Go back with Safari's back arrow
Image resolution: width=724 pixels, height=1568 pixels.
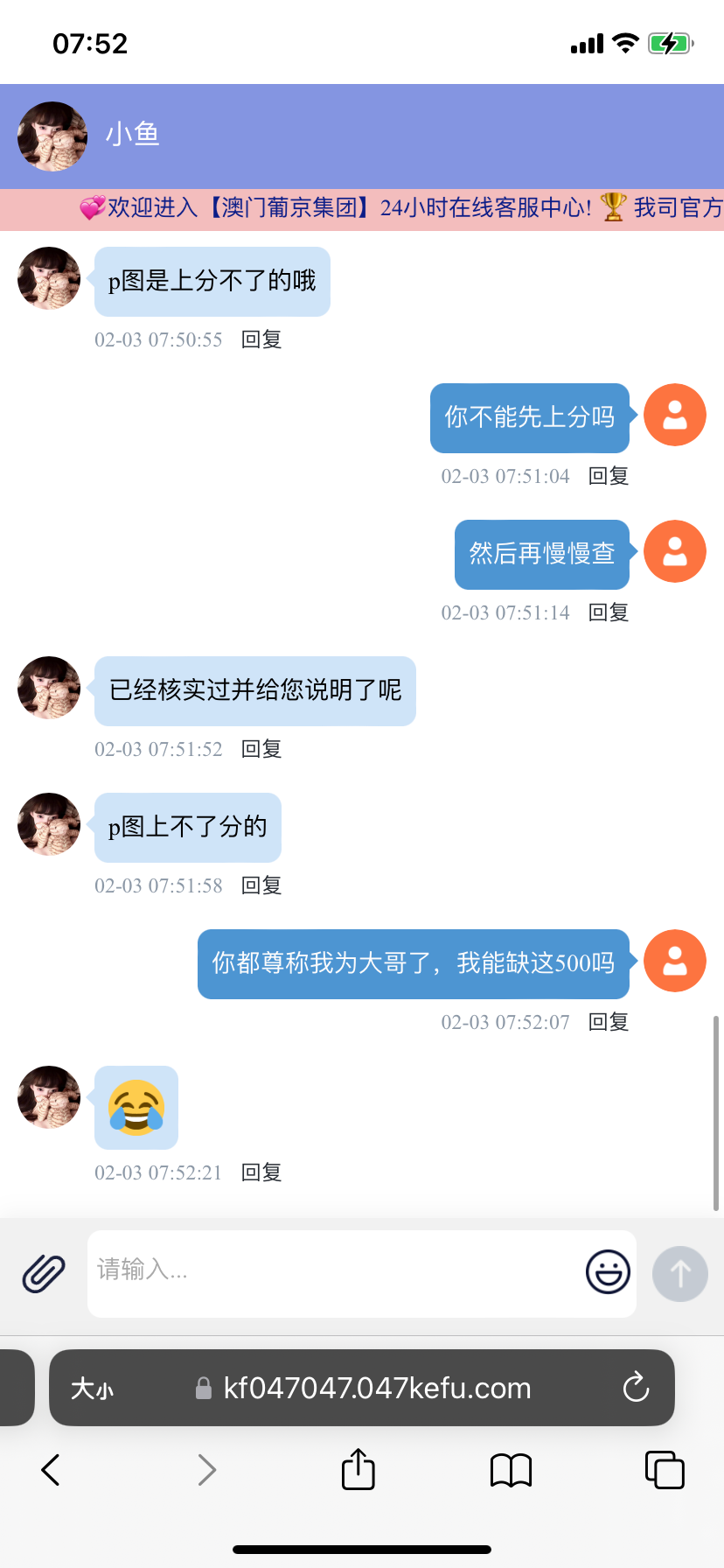click(51, 1470)
